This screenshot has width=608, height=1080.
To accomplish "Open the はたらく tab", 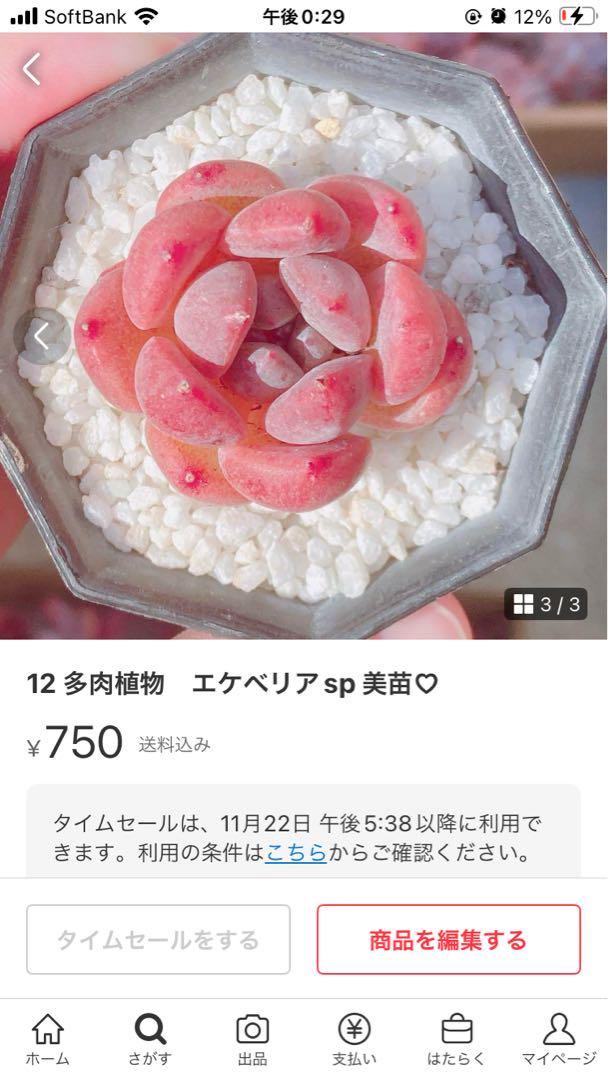I will [x=457, y=1040].
